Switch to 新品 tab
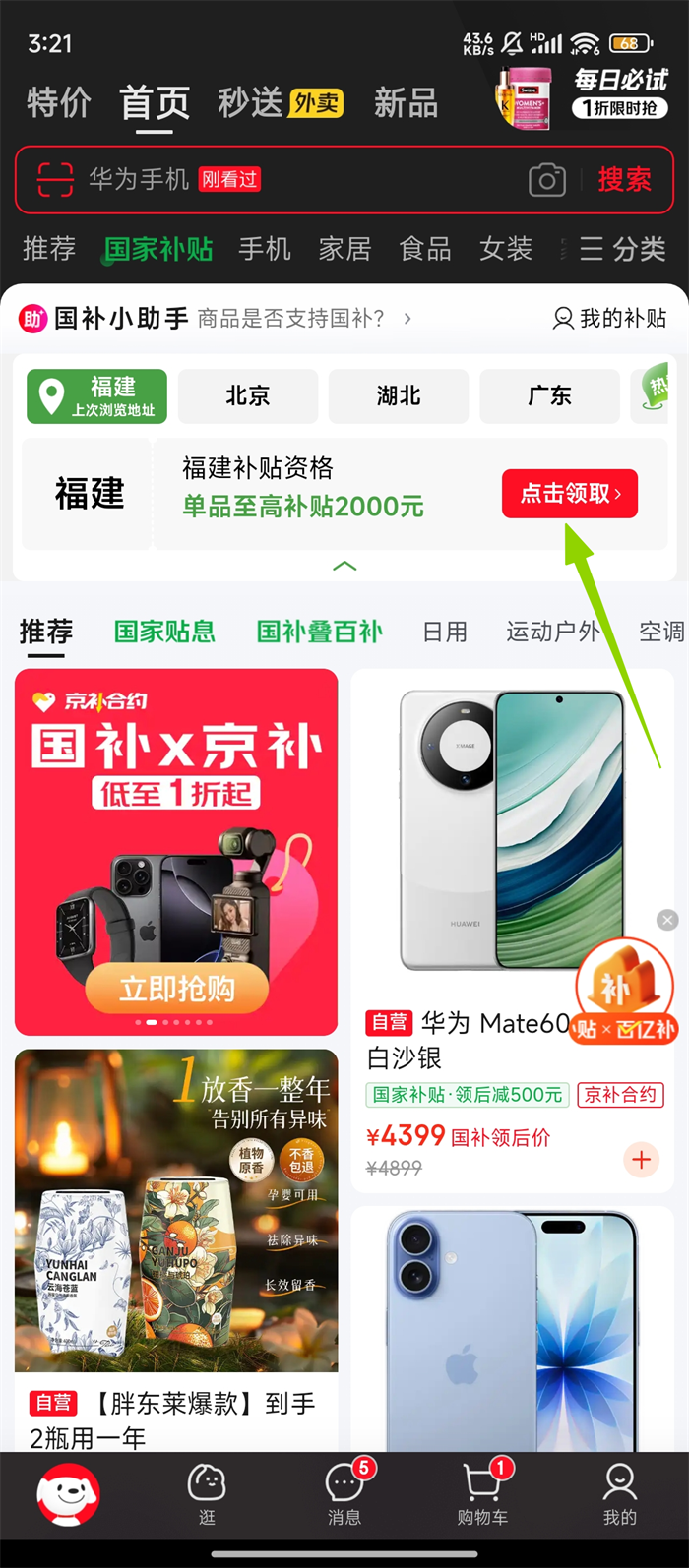Image resolution: width=689 pixels, height=1568 pixels. tap(406, 103)
